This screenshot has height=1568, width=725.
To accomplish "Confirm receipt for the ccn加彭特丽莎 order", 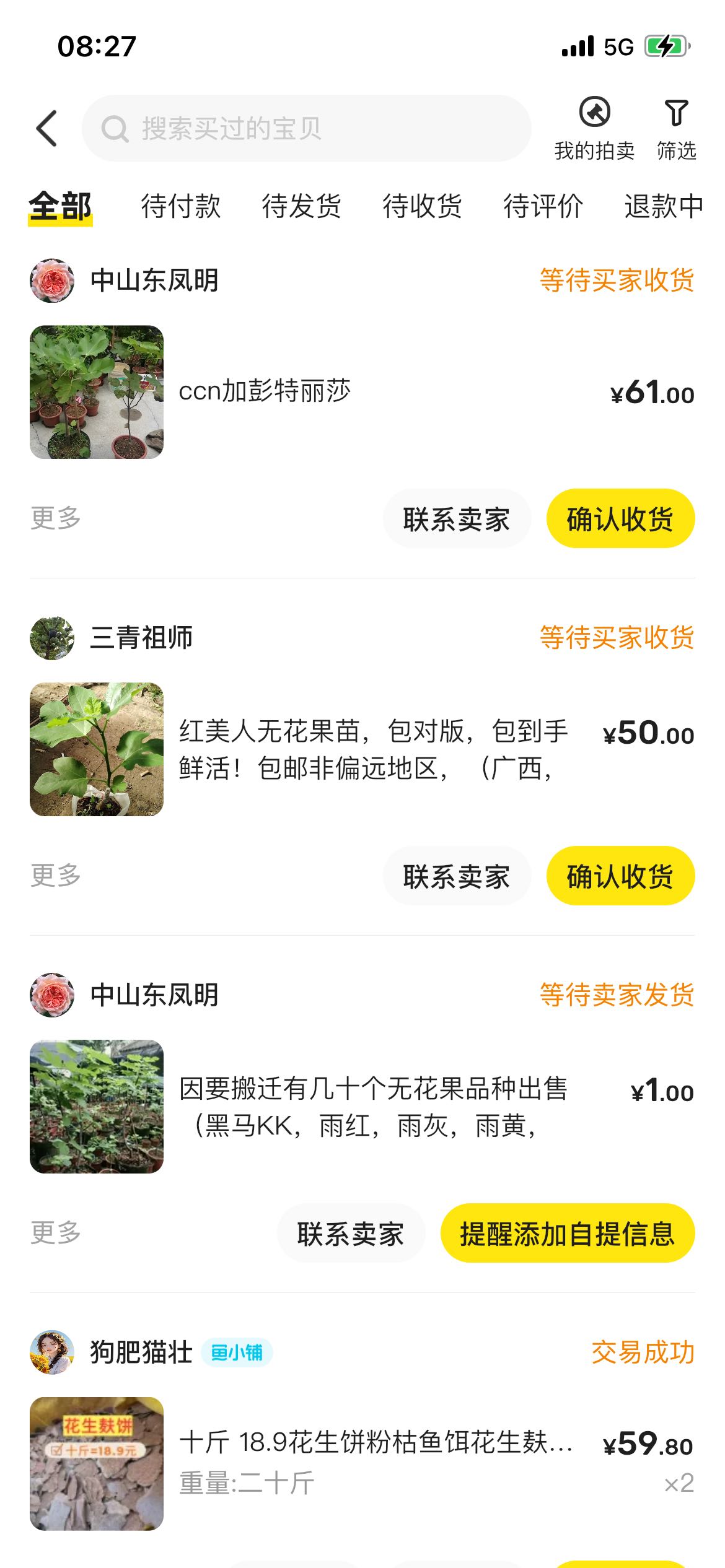I will point(620,519).
